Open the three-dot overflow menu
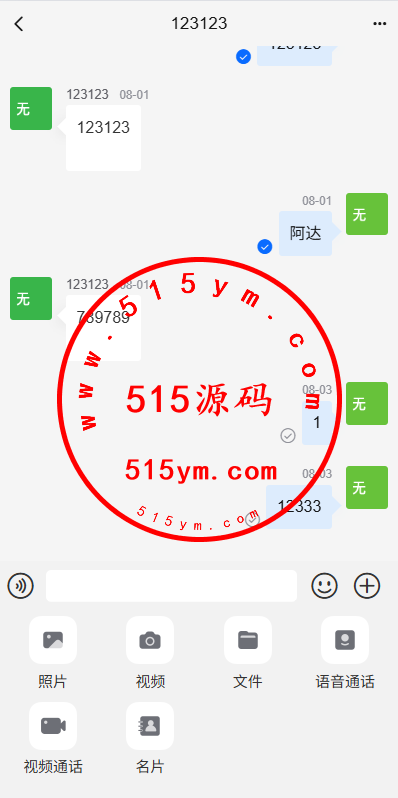398x798 pixels. tap(379, 24)
